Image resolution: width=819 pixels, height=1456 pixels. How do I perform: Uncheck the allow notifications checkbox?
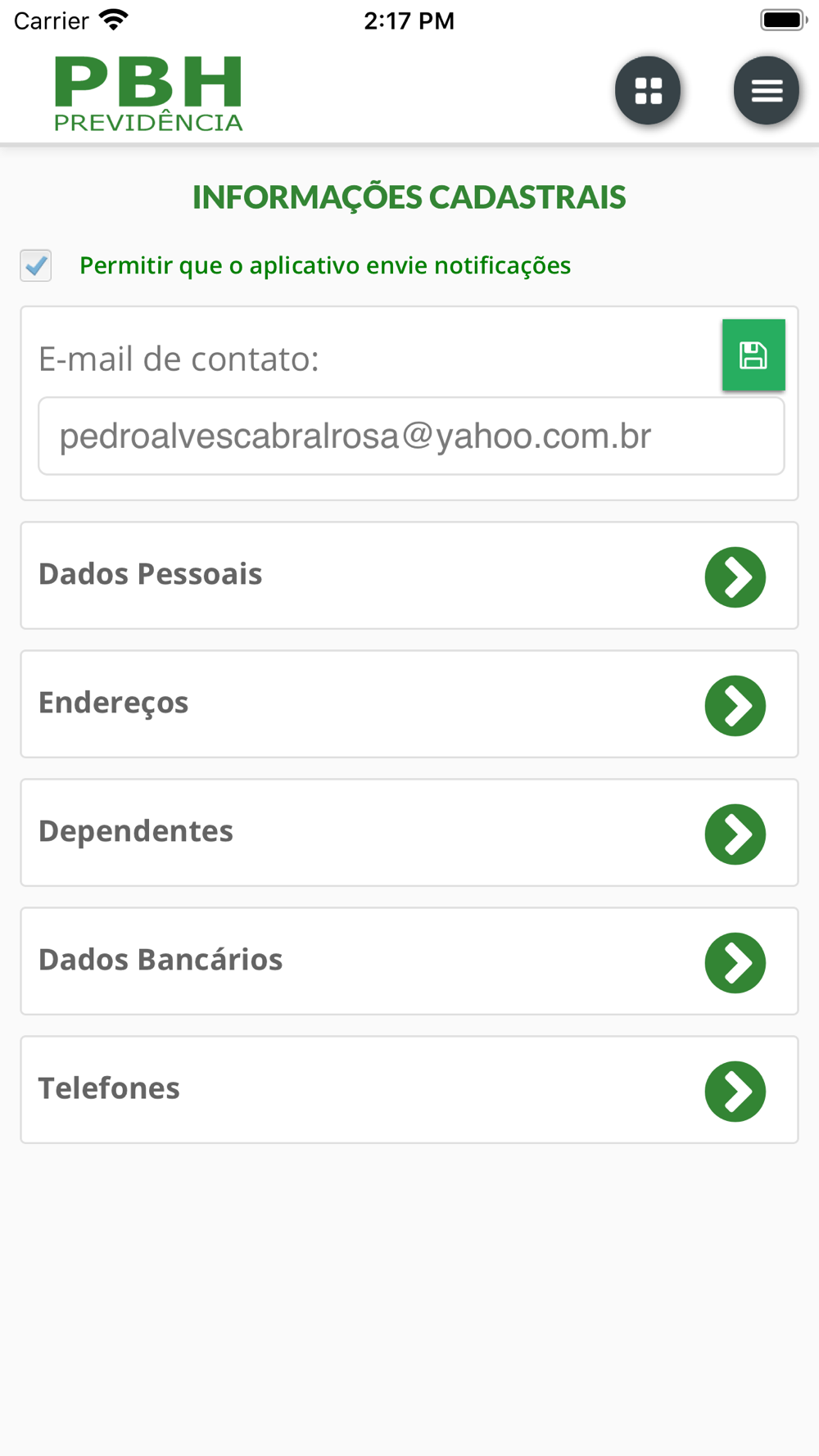(36, 265)
